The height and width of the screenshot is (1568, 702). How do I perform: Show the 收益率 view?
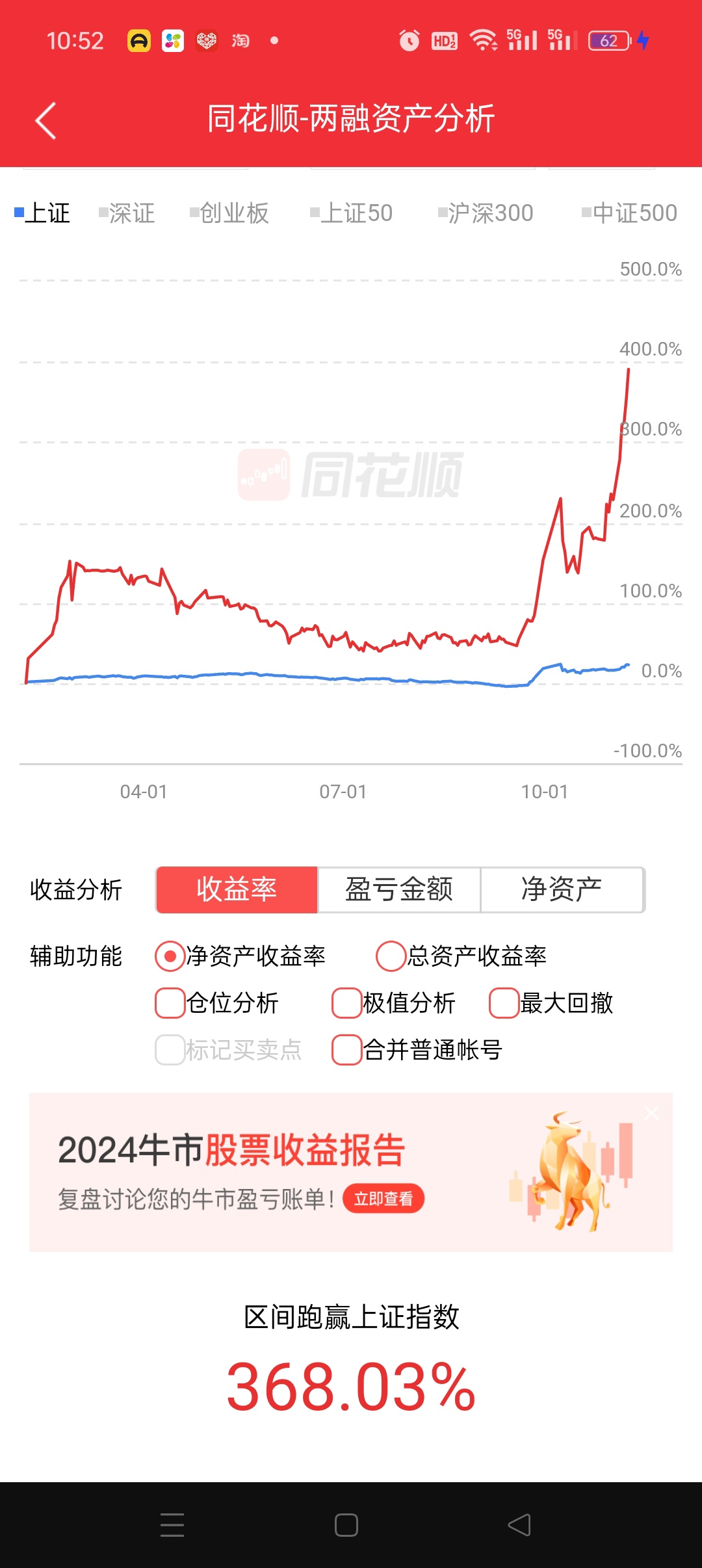tap(237, 889)
